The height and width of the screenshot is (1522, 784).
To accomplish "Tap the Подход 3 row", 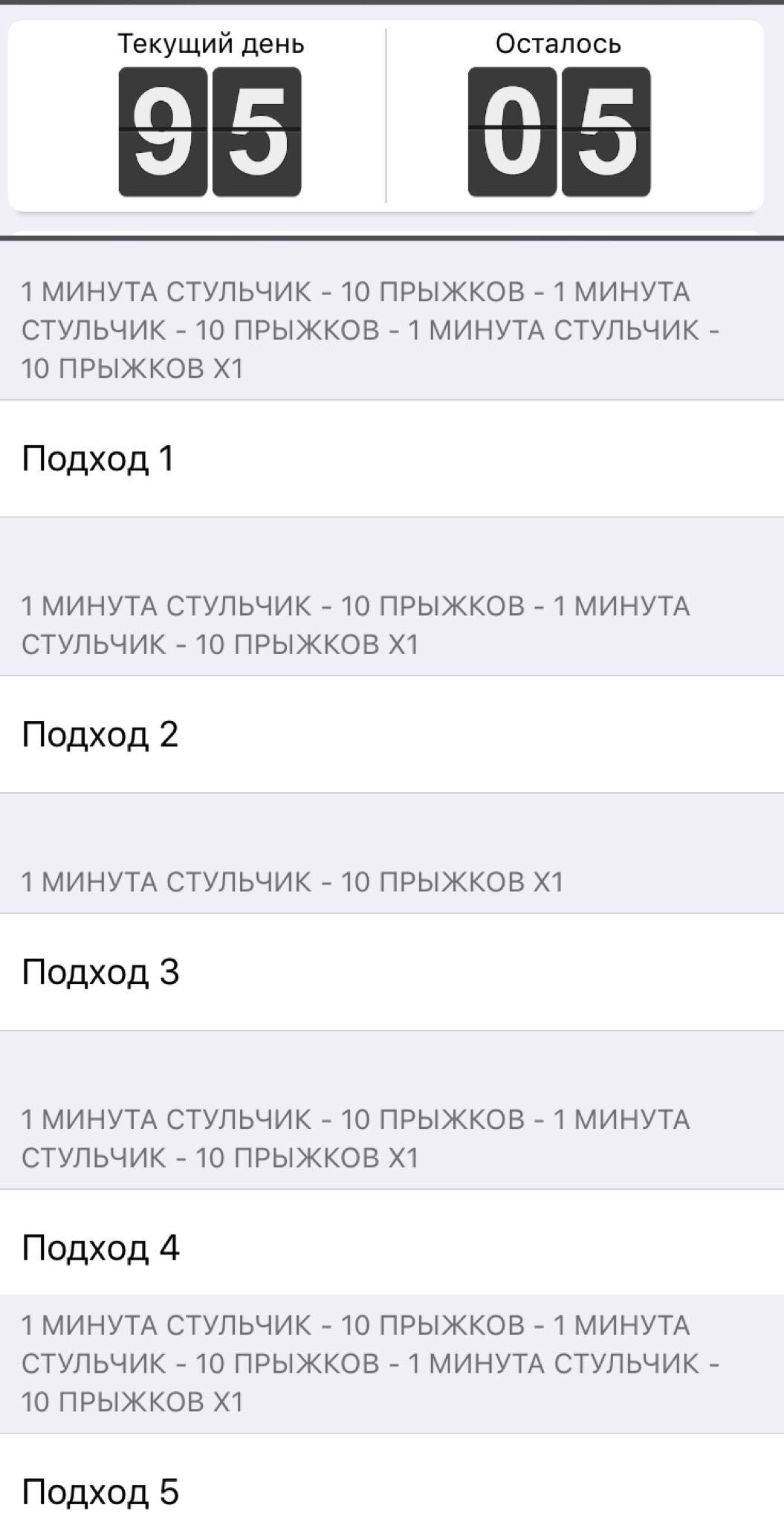I will tap(392, 972).
